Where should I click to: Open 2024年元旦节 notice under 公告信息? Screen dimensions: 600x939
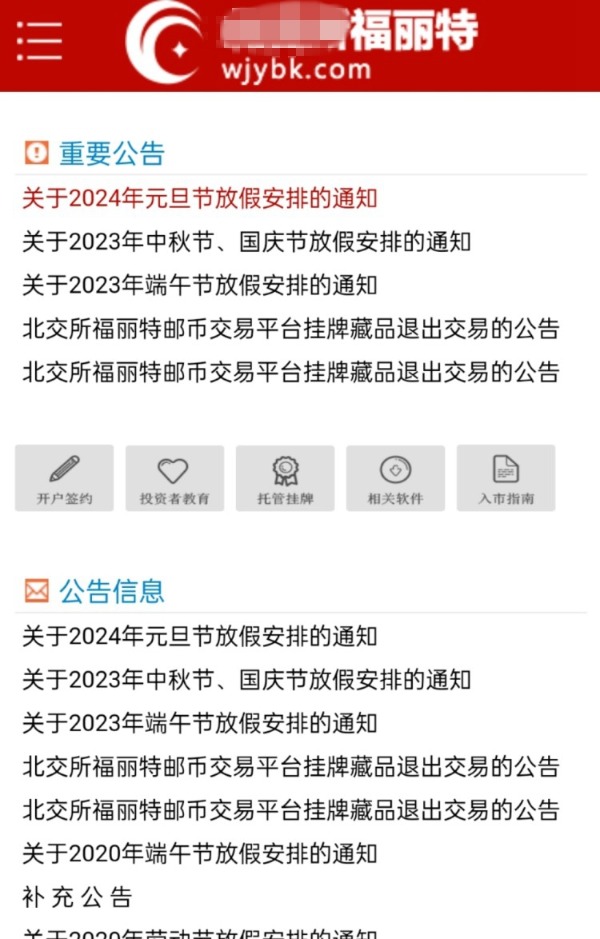click(200, 636)
